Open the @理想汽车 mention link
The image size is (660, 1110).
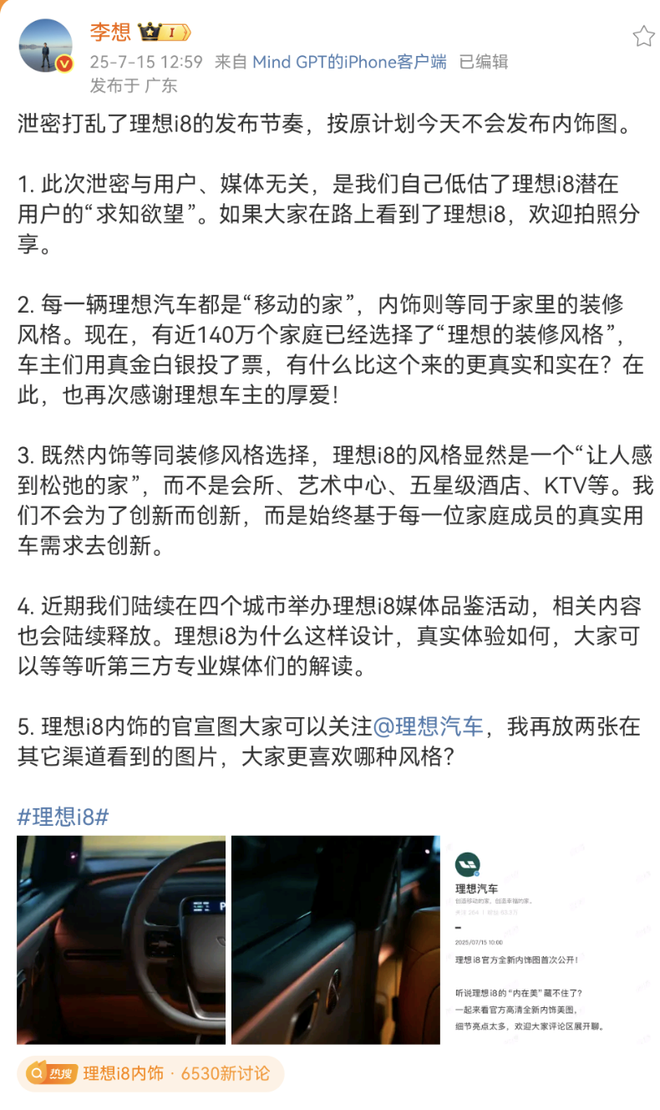click(429, 727)
